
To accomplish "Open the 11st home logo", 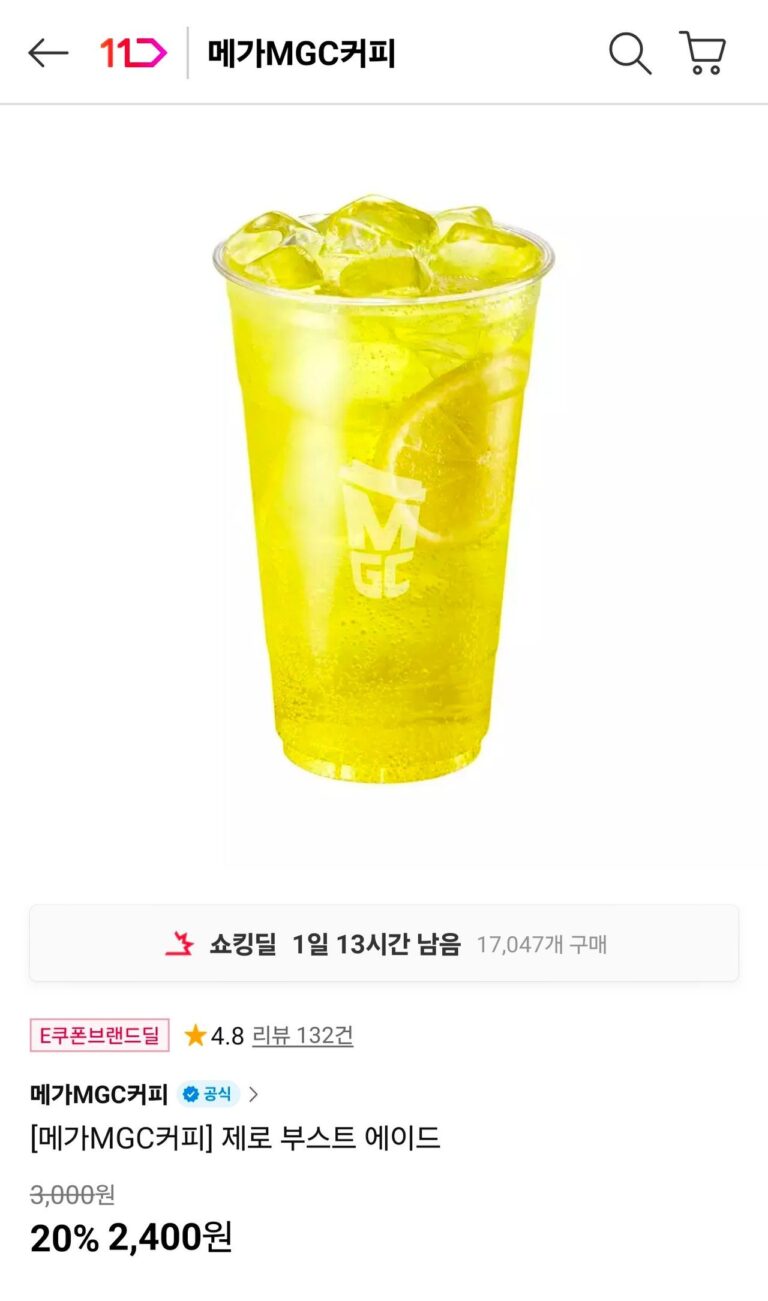I will pyautogui.click(x=133, y=53).
